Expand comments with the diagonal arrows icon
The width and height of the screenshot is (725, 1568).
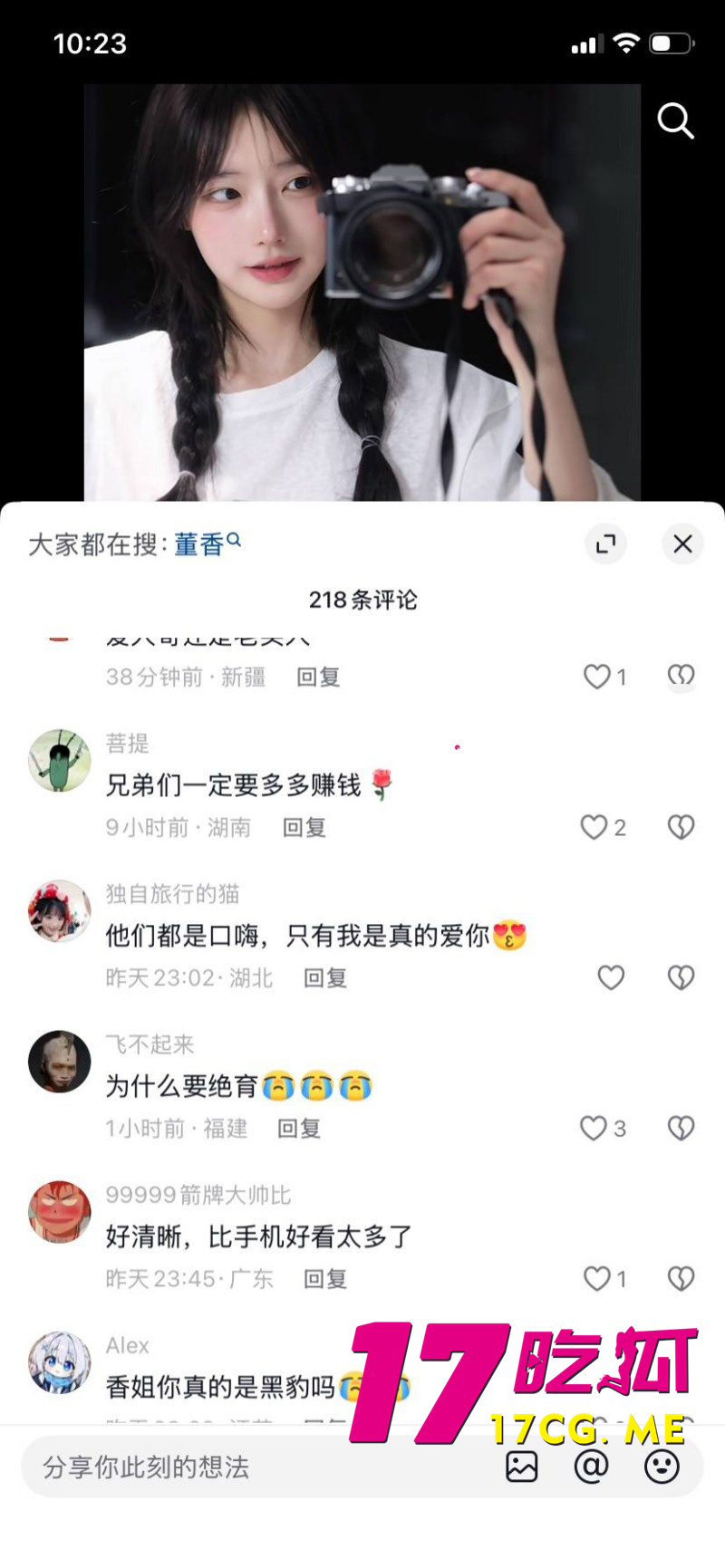coord(605,544)
